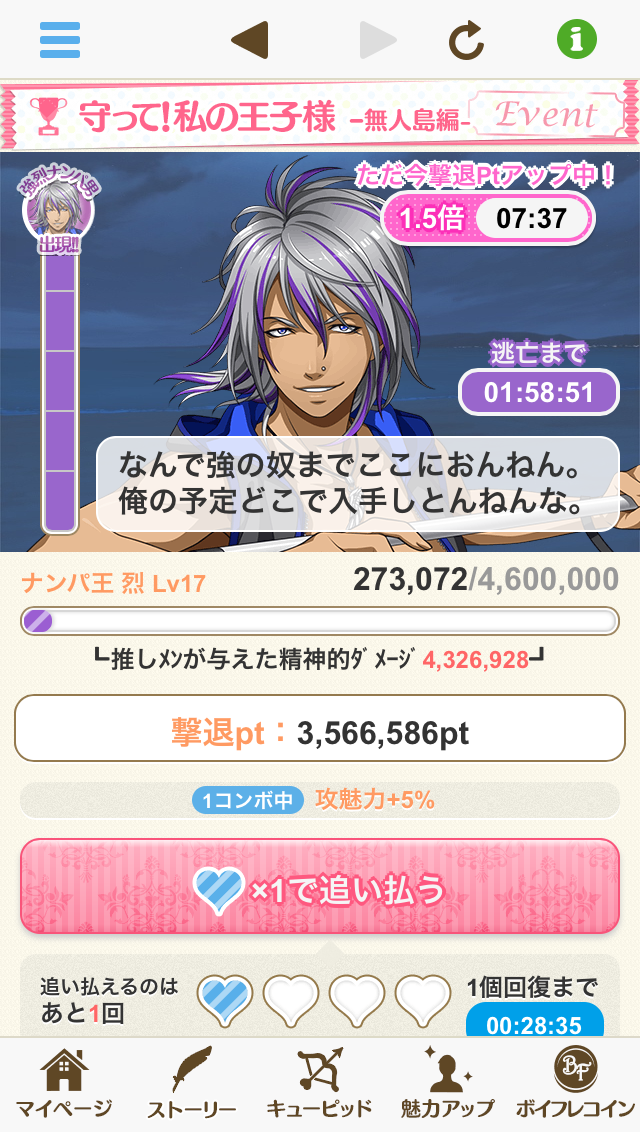This screenshot has width=640, height=1136.
Task: Go back with the left arrow
Action: 250,40
